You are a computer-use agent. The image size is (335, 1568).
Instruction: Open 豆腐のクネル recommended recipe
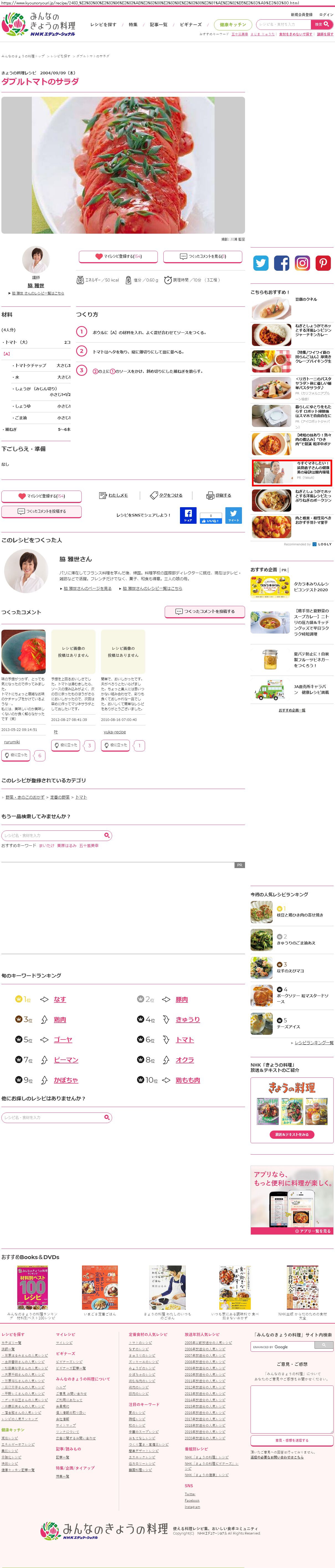[306, 299]
